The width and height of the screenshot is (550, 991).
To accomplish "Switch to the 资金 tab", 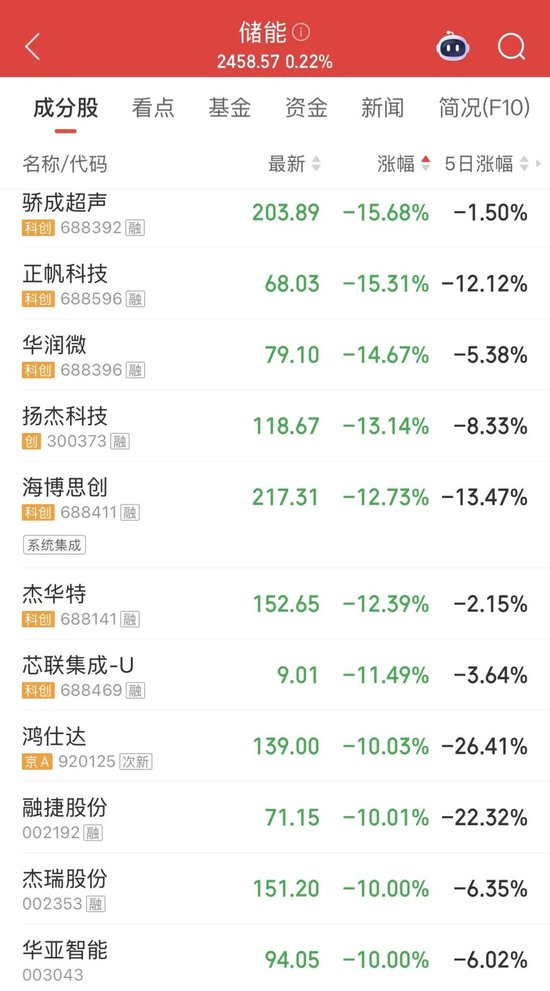I will [306, 108].
